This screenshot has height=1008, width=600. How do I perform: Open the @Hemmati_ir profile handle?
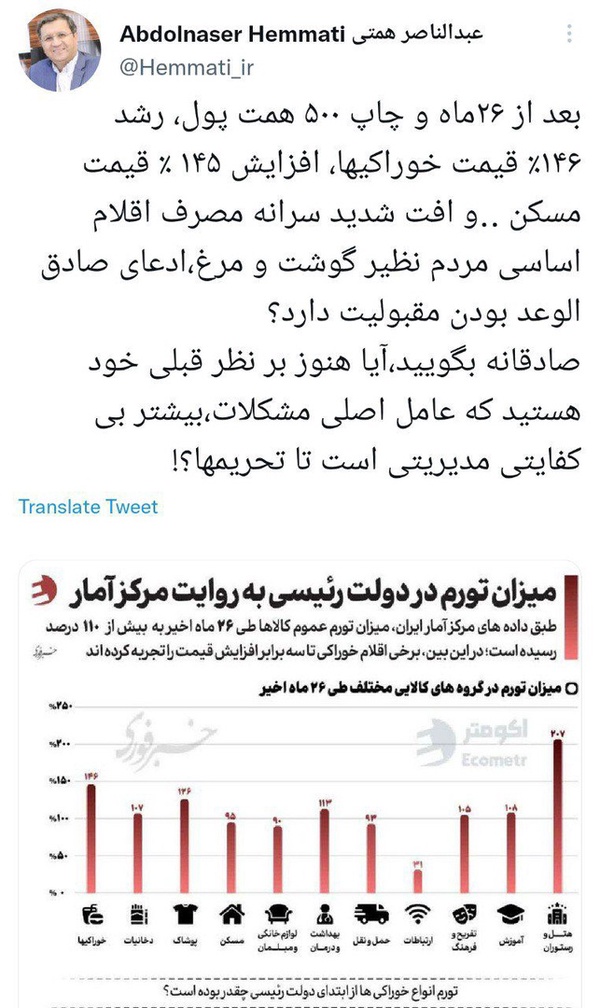(186, 67)
